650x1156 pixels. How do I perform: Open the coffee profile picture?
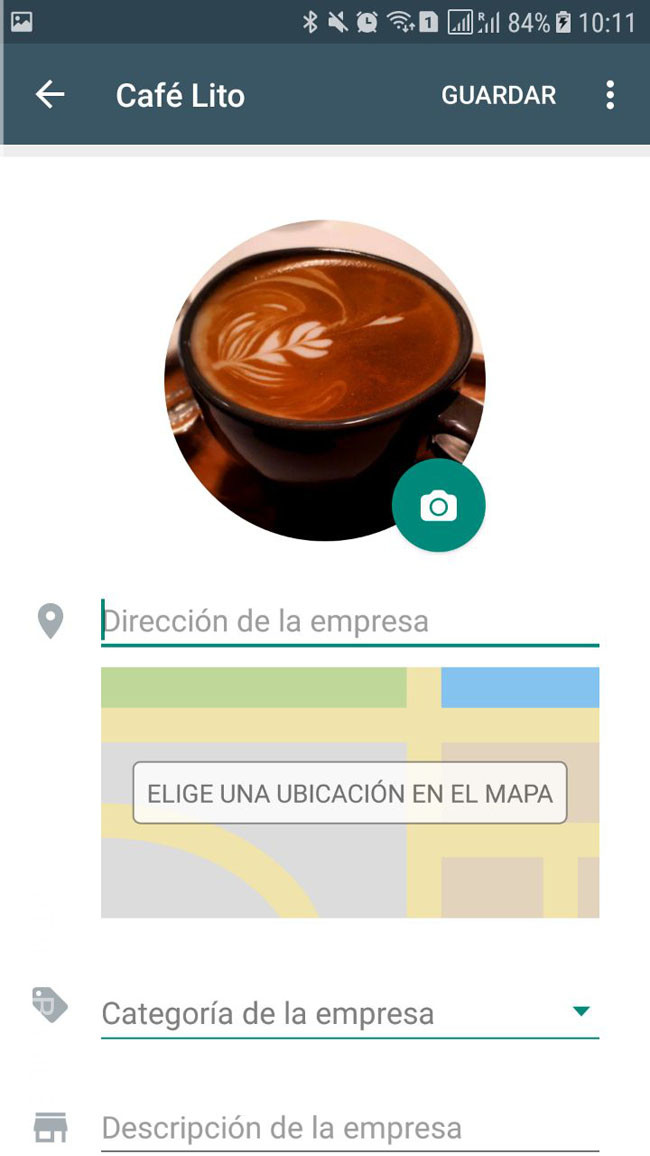pyautogui.click(x=324, y=380)
